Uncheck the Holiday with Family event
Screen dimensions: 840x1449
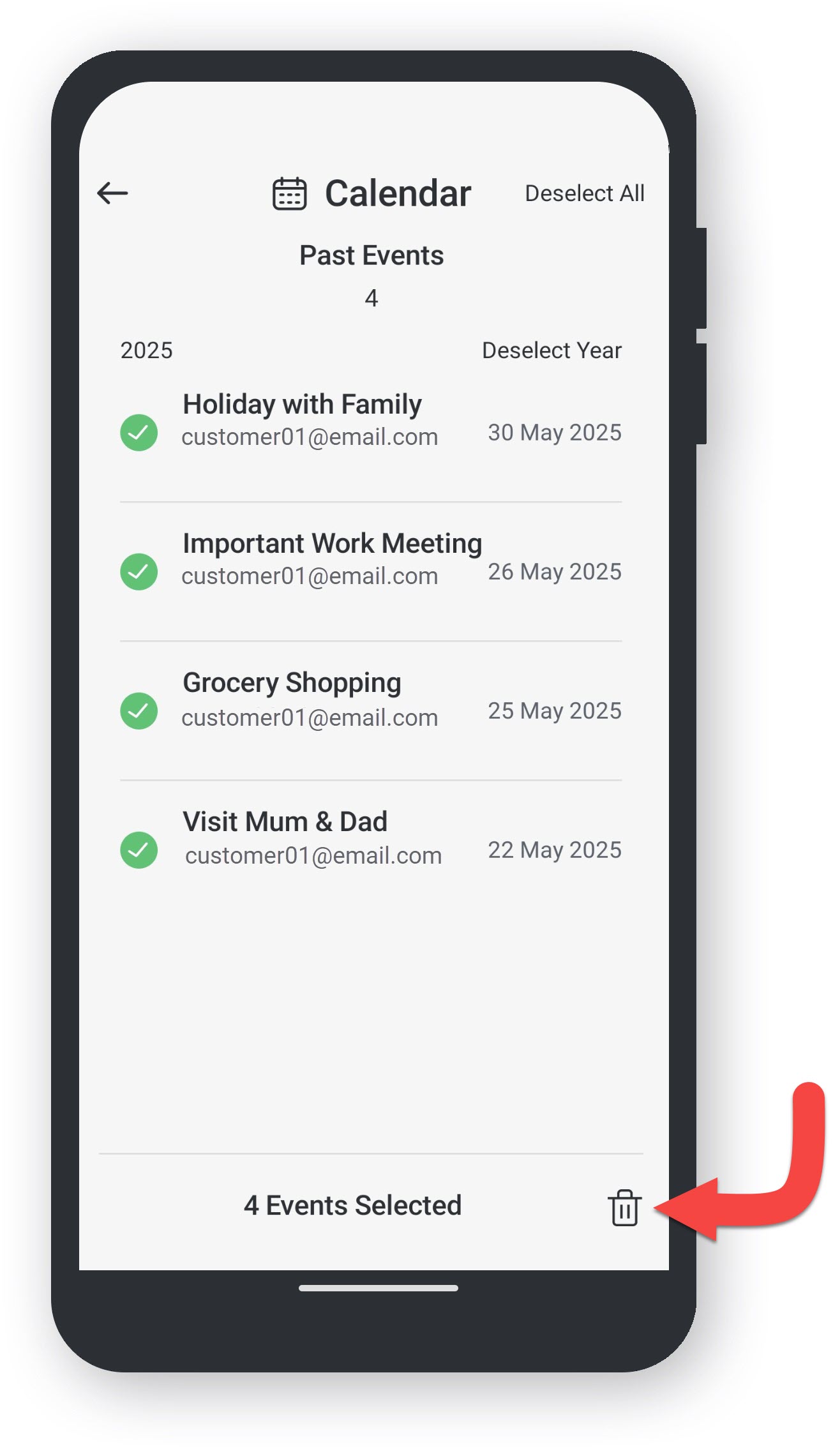click(139, 433)
